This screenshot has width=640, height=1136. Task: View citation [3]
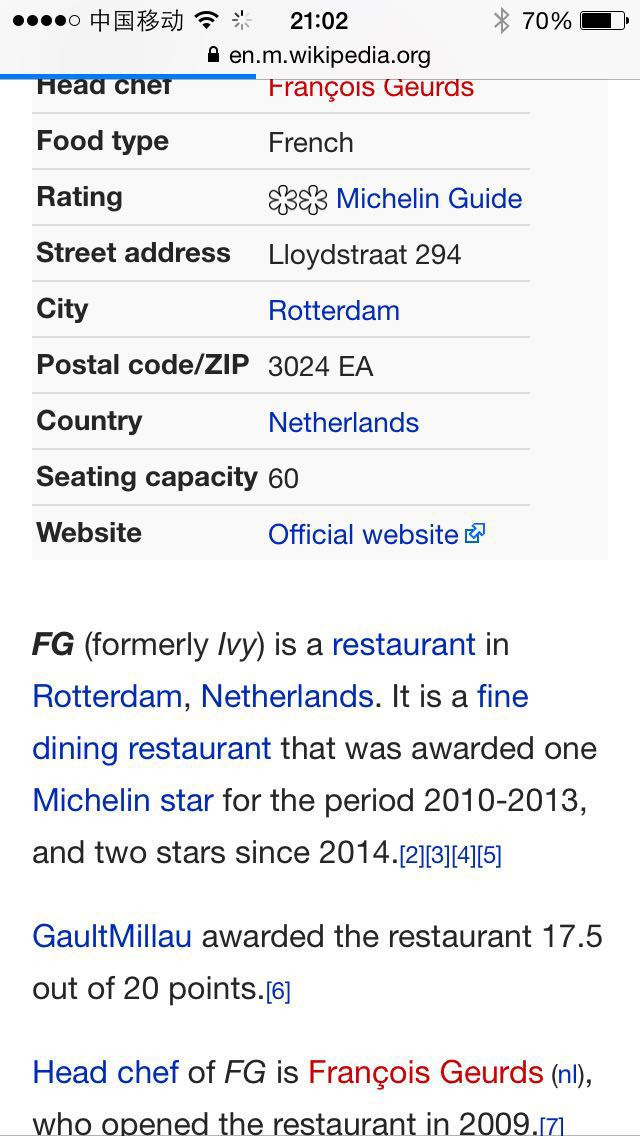[x=438, y=856]
